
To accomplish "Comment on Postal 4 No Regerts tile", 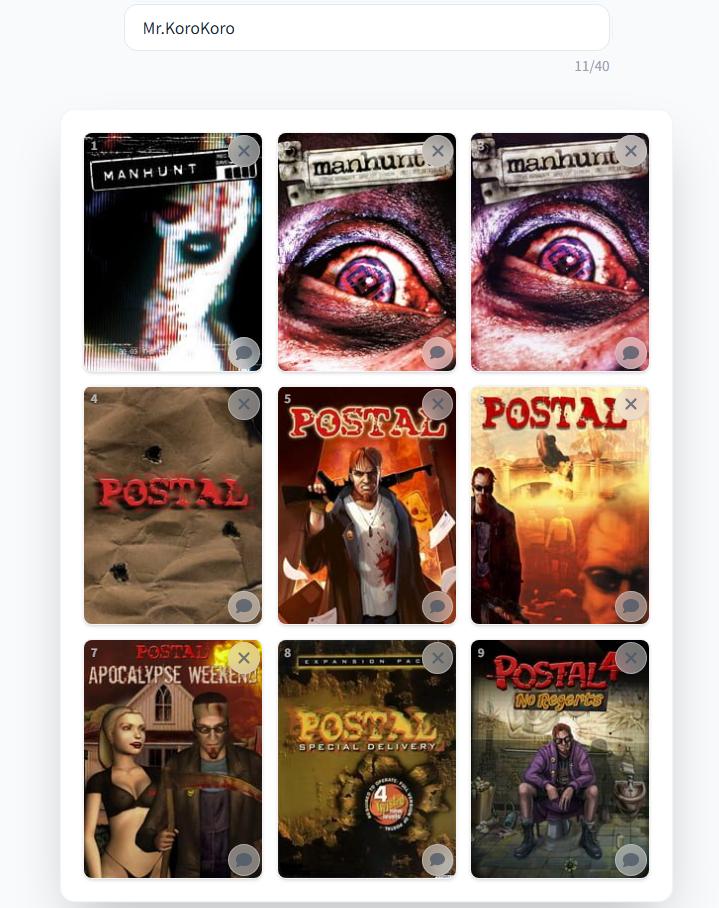I will click(x=630, y=860).
